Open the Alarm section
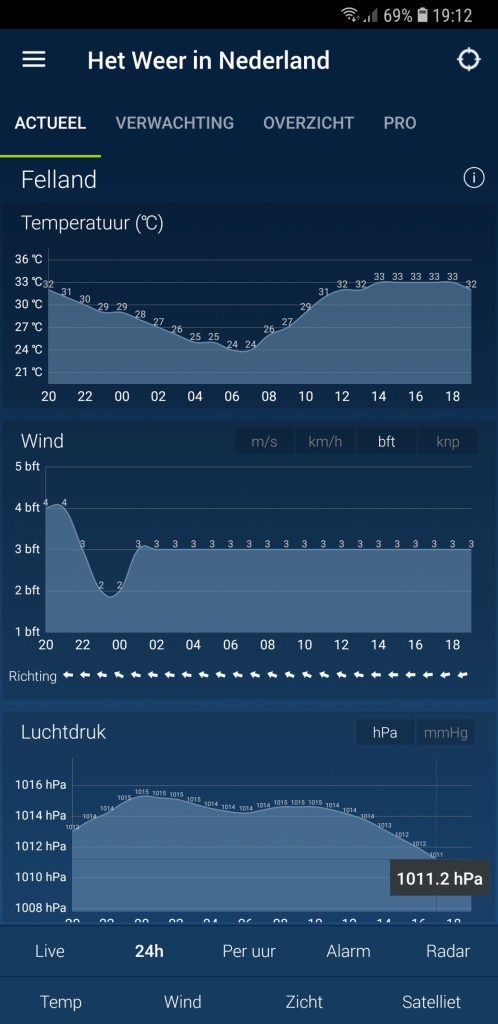 (x=349, y=951)
